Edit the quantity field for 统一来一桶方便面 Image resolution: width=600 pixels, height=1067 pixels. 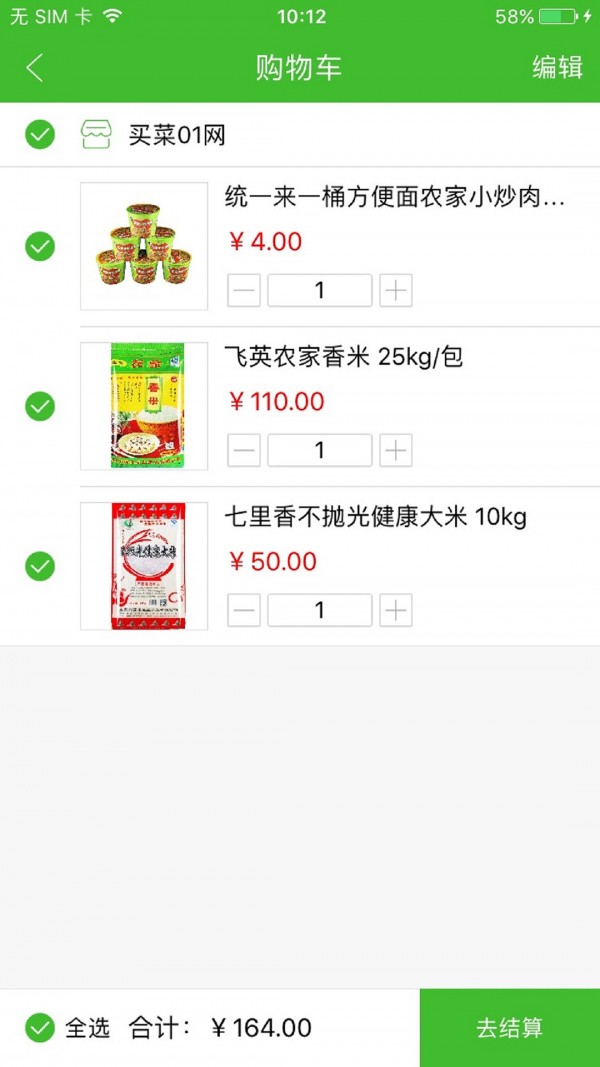(x=320, y=291)
